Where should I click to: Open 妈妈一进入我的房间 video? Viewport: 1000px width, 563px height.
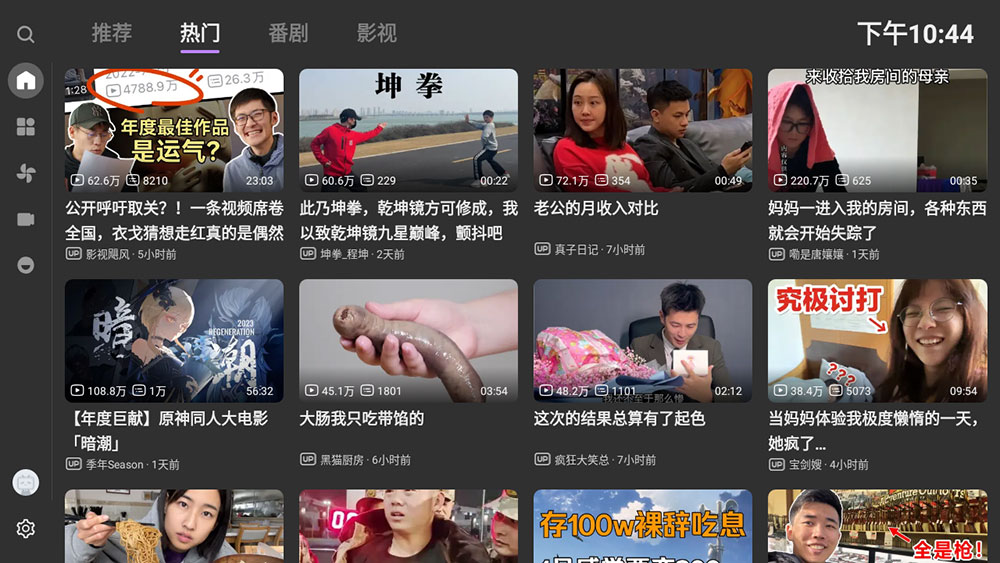click(x=877, y=130)
